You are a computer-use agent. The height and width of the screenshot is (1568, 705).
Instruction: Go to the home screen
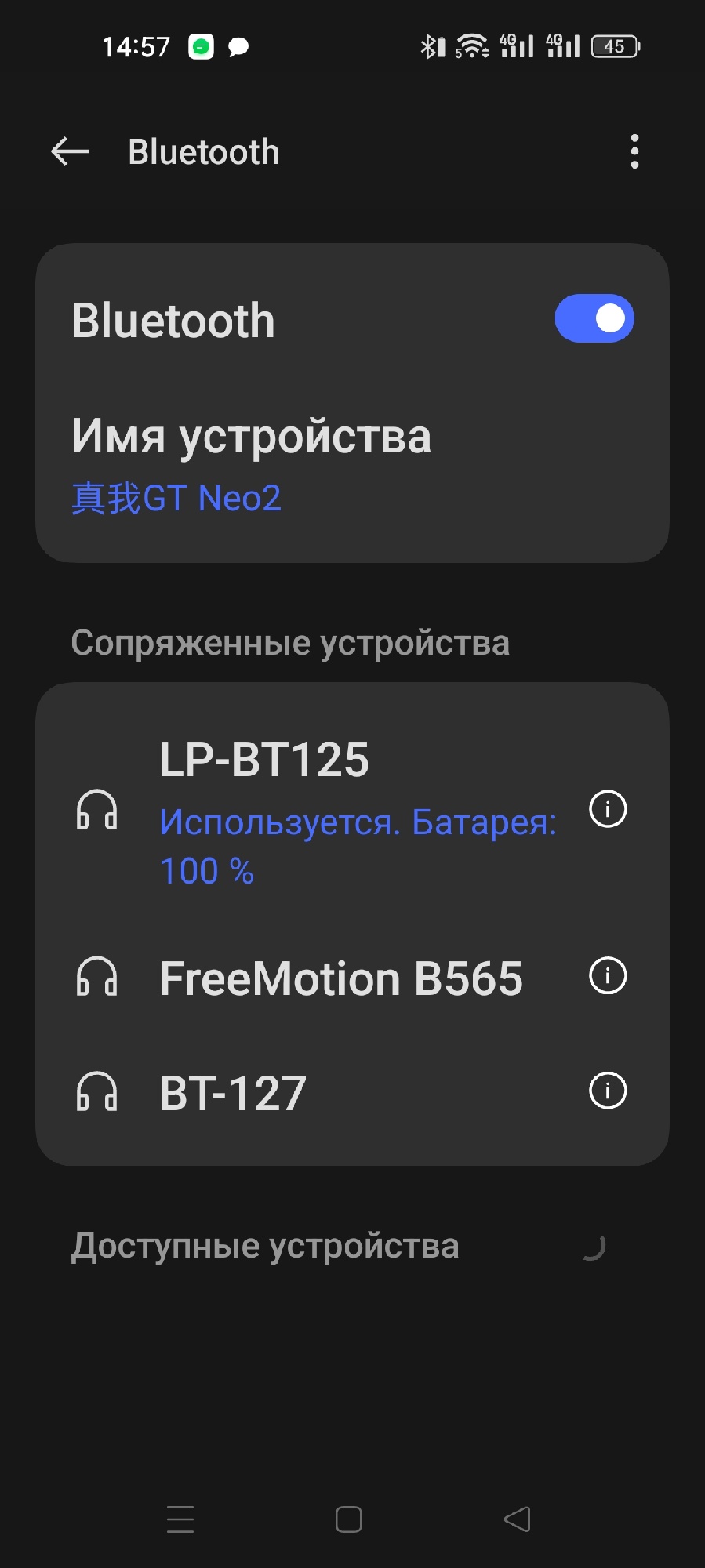(349, 1519)
